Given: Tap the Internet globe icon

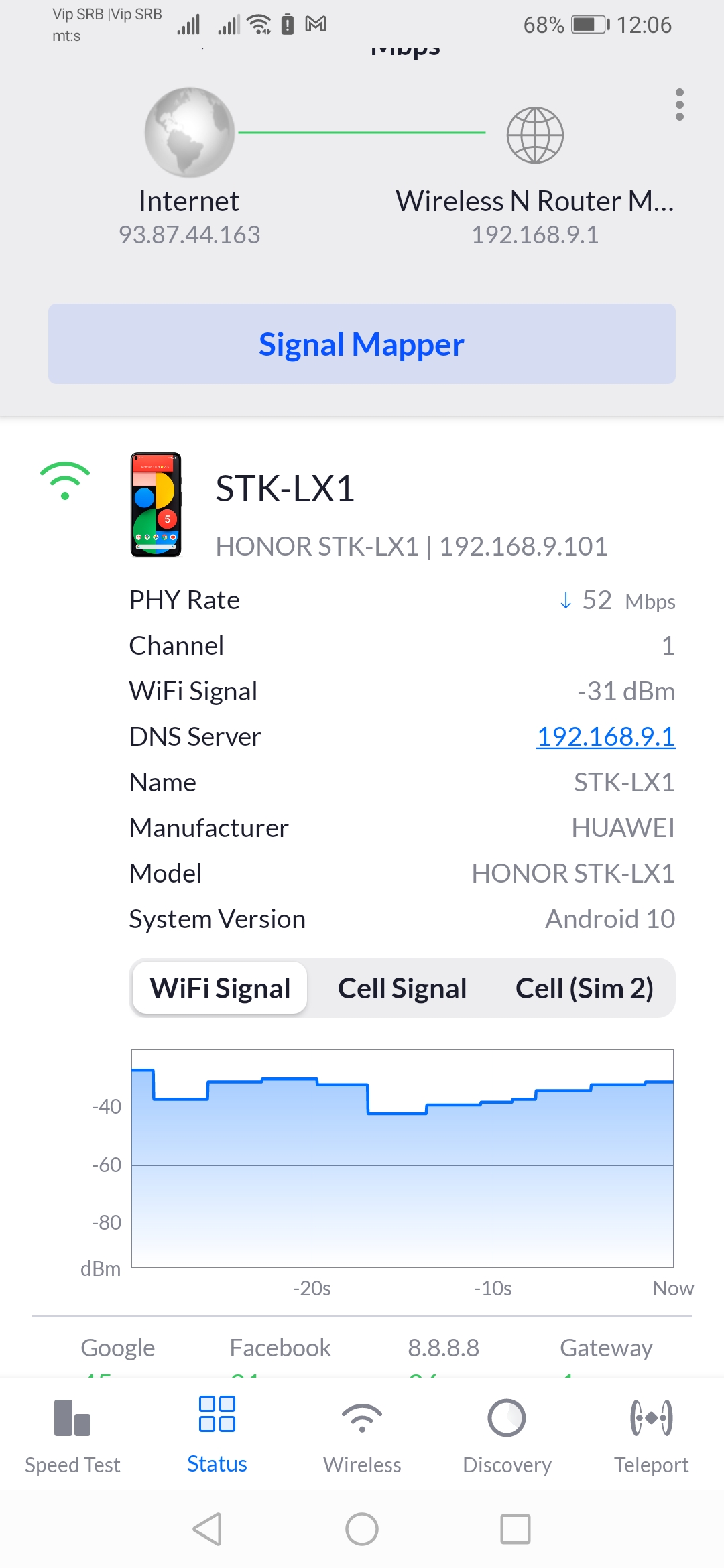Looking at the screenshot, I should (190, 133).
